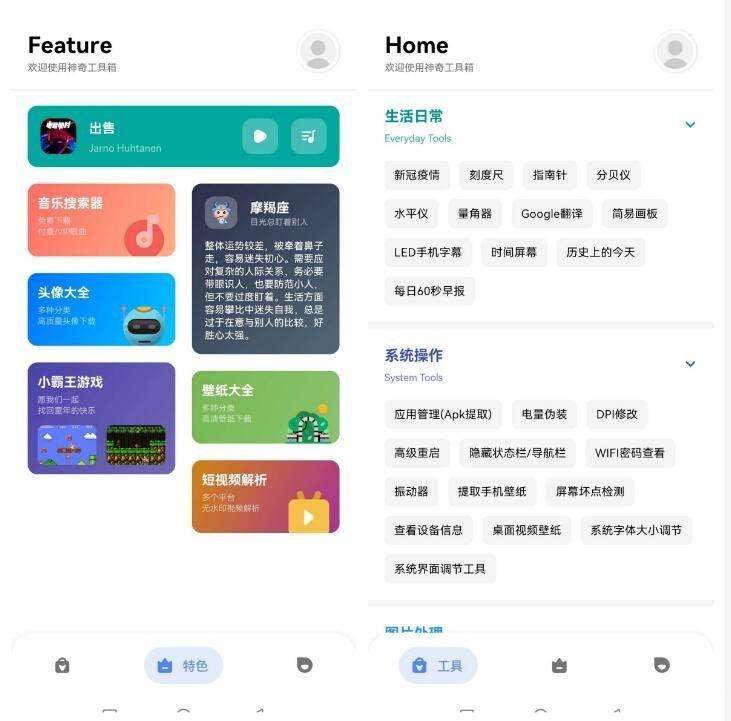Open the 摩羯座 horoscope card

point(265,268)
